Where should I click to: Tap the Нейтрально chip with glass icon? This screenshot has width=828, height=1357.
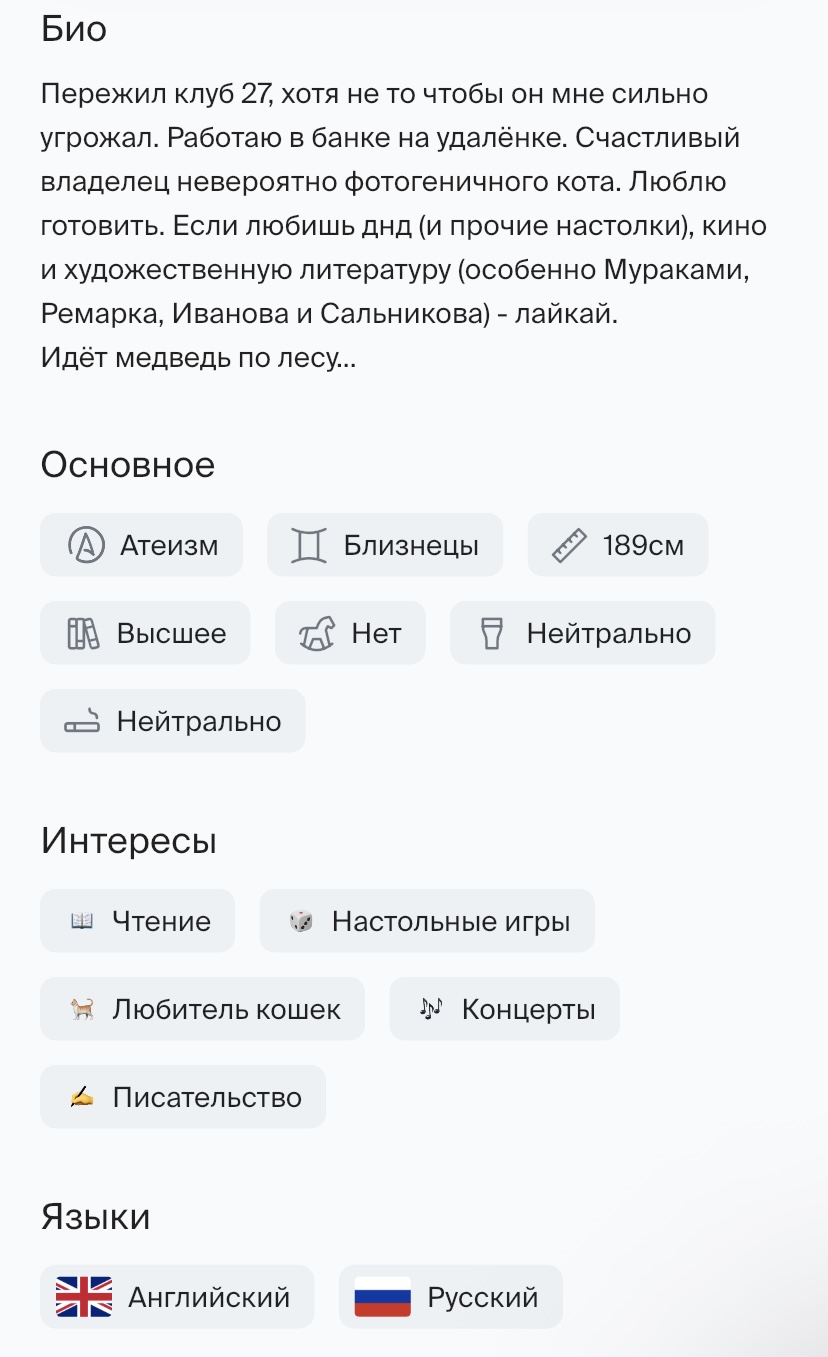(x=582, y=633)
